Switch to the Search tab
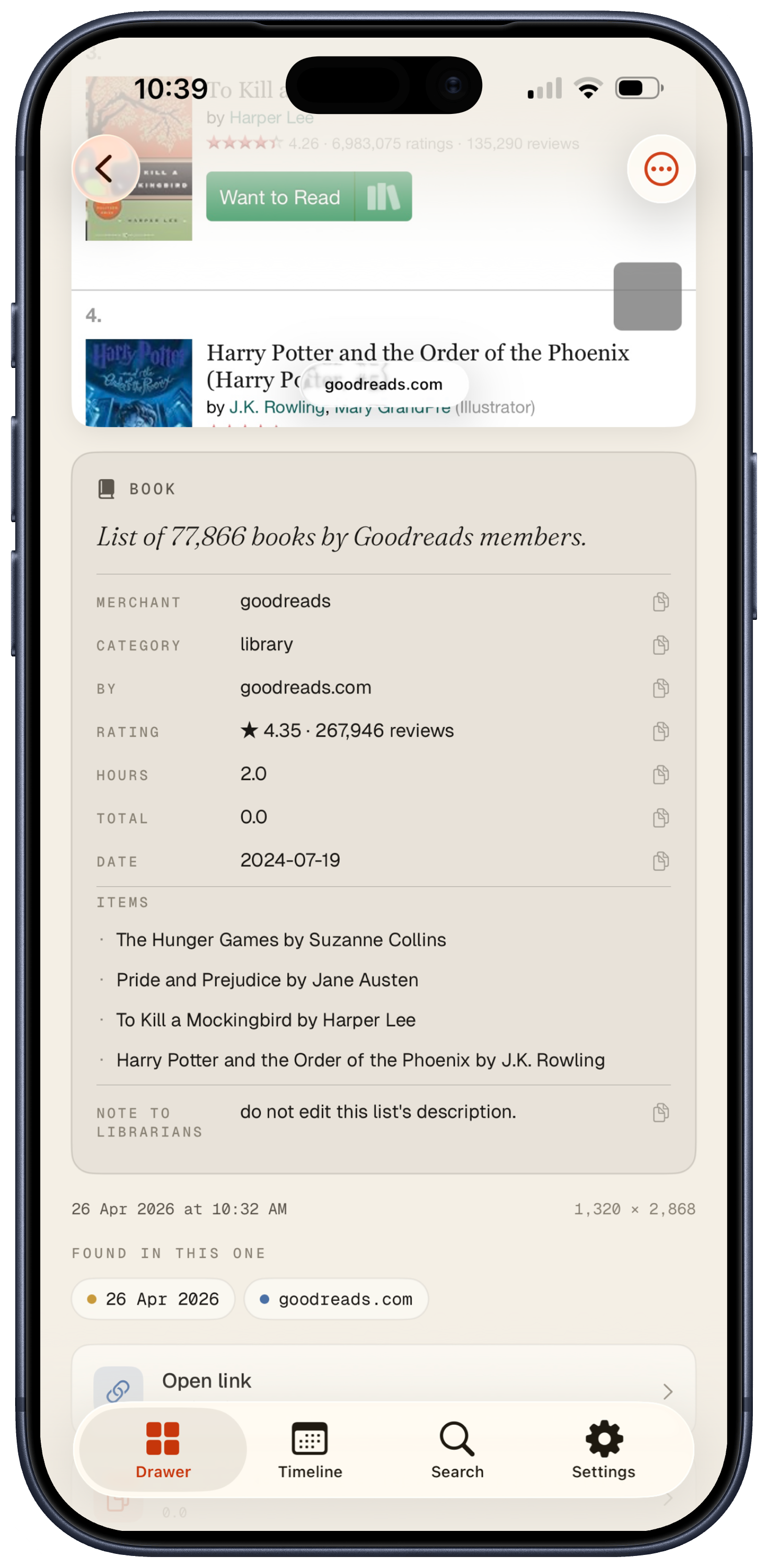Image resolution: width=768 pixels, height=1568 pixels. [457, 1450]
